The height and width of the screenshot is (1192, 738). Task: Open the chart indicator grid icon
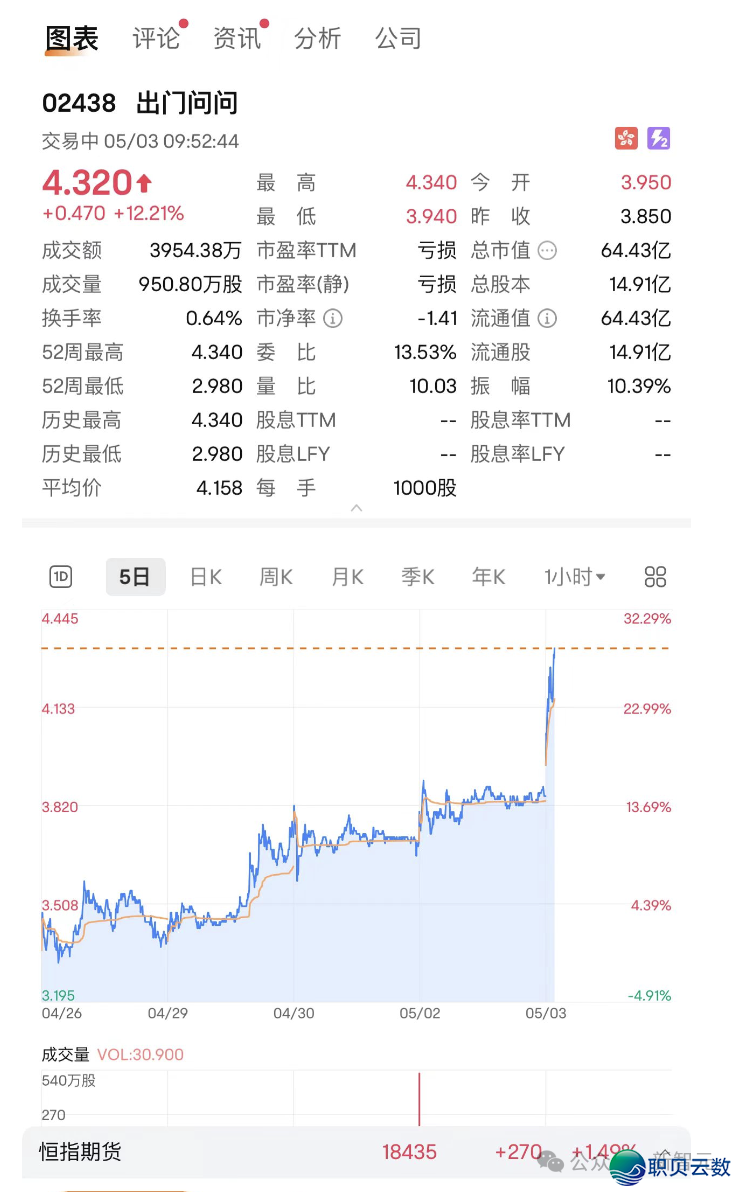pos(655,576)
